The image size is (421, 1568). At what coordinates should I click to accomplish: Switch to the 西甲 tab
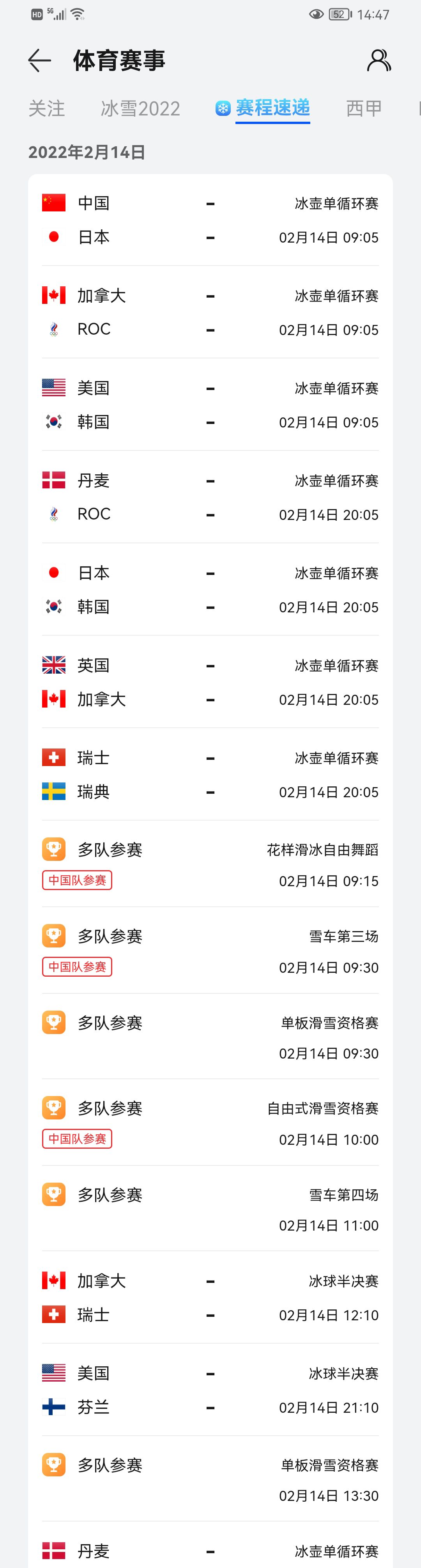pos(364,108)
